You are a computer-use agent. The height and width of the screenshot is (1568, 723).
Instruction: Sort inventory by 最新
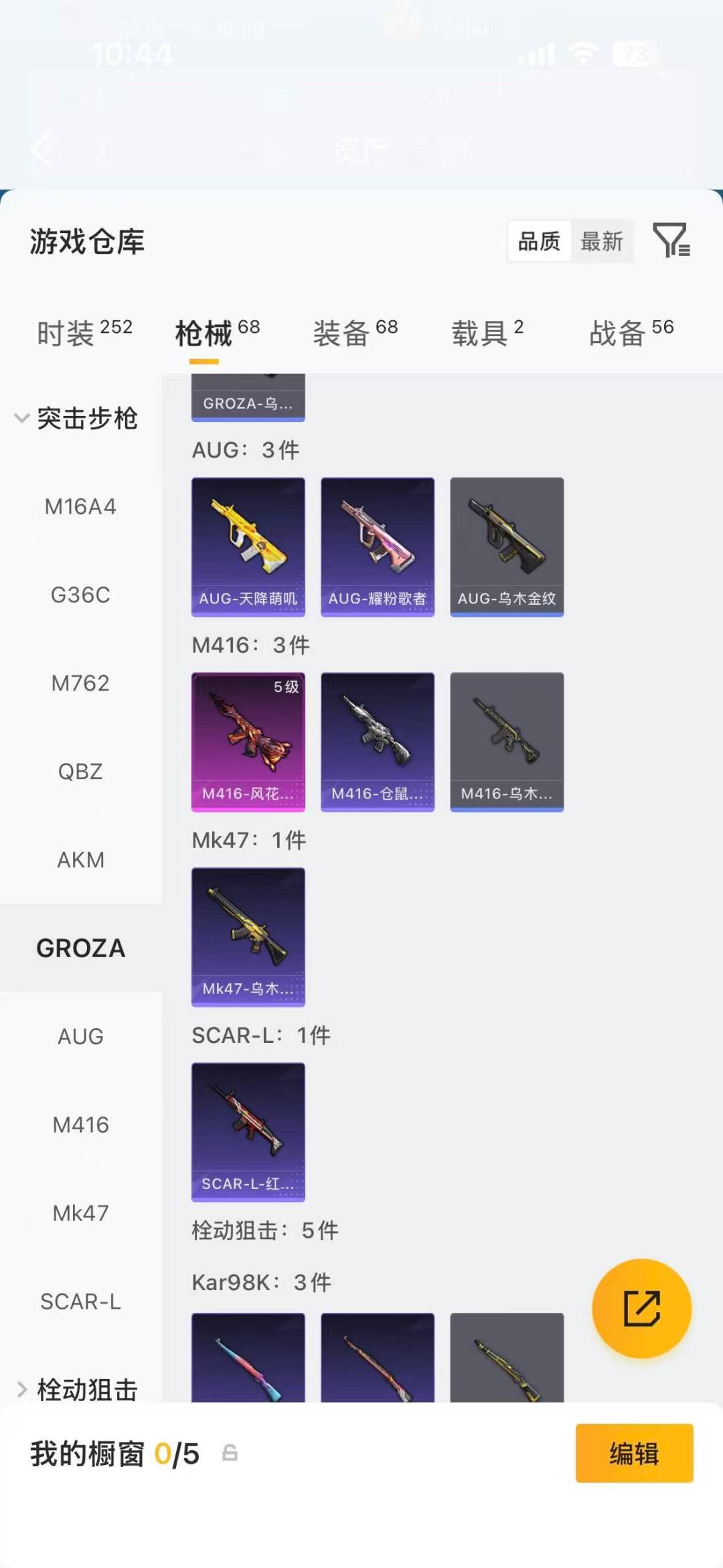pos(601,241)
